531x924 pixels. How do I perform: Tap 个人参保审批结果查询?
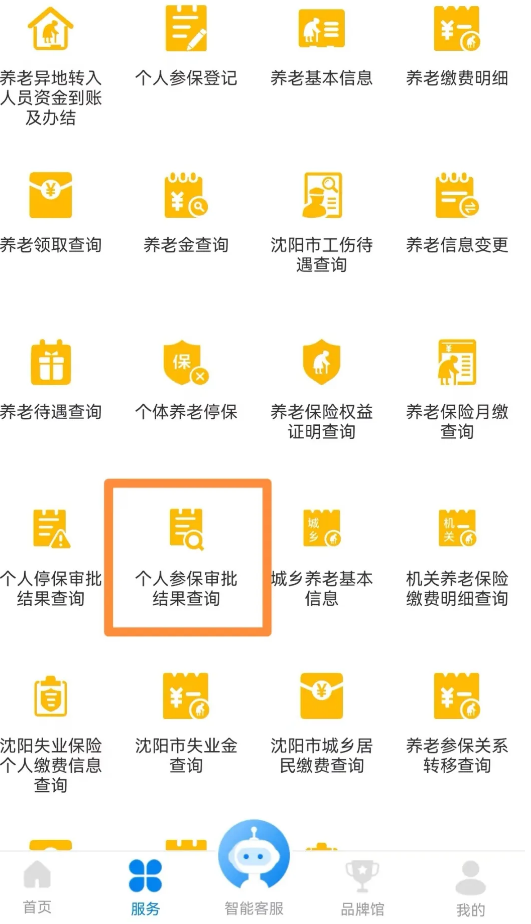186,557
